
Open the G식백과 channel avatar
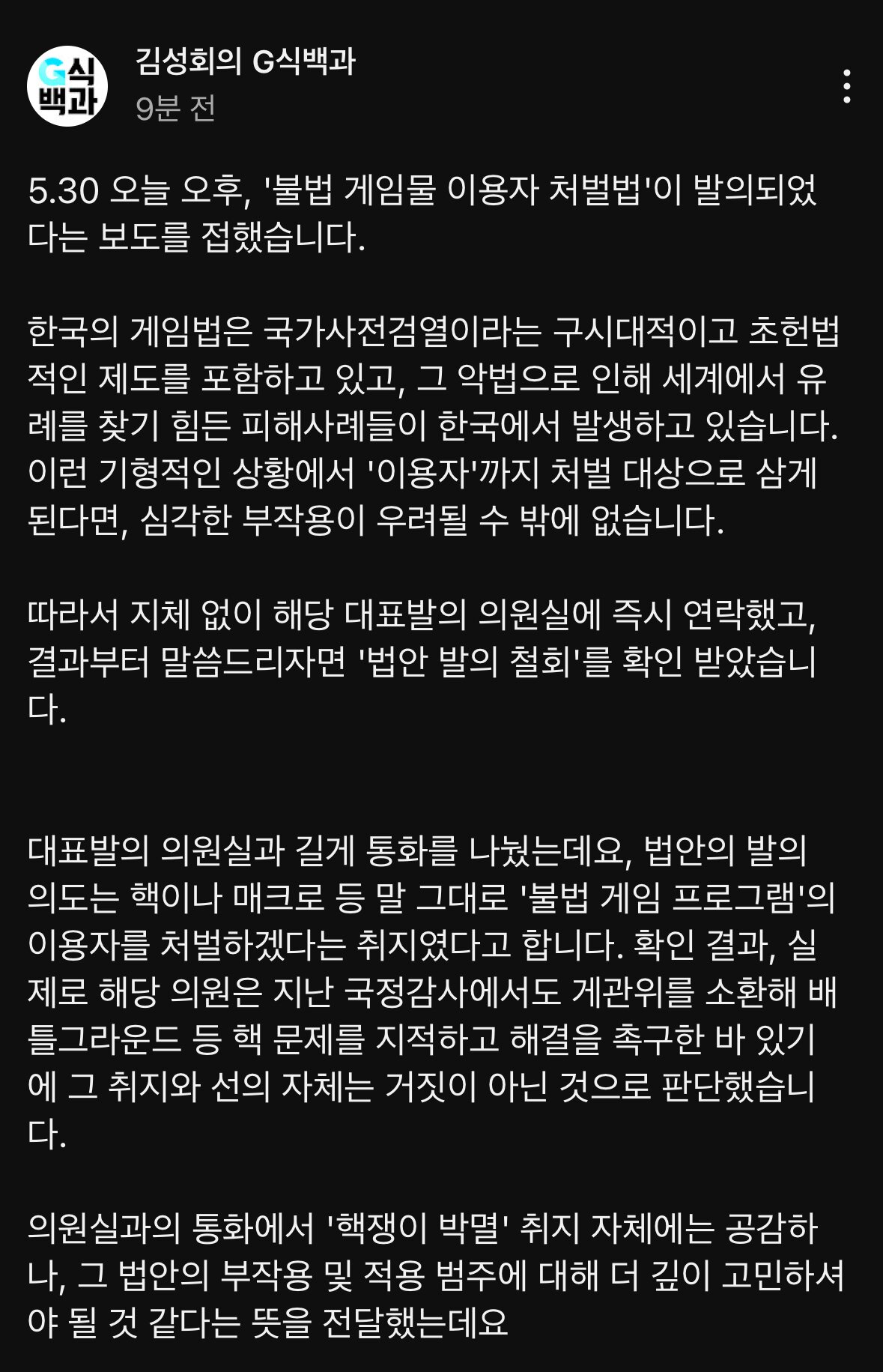pyautogui.click(x=67, y=86)
